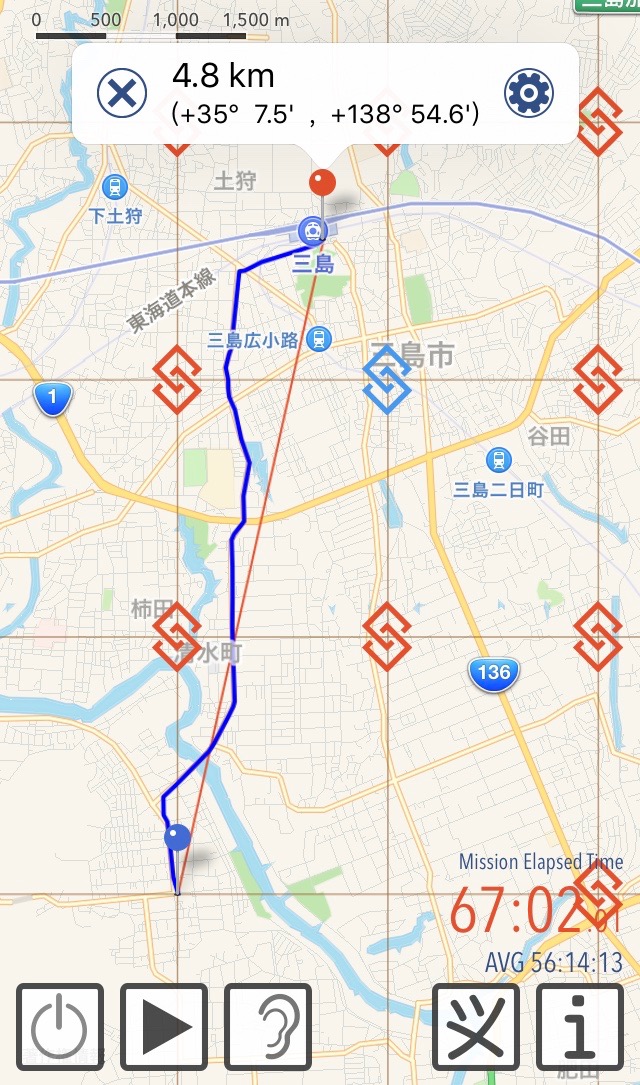
Task: Tap the crossed-tools button
Action: click(x=476, y=1026)
